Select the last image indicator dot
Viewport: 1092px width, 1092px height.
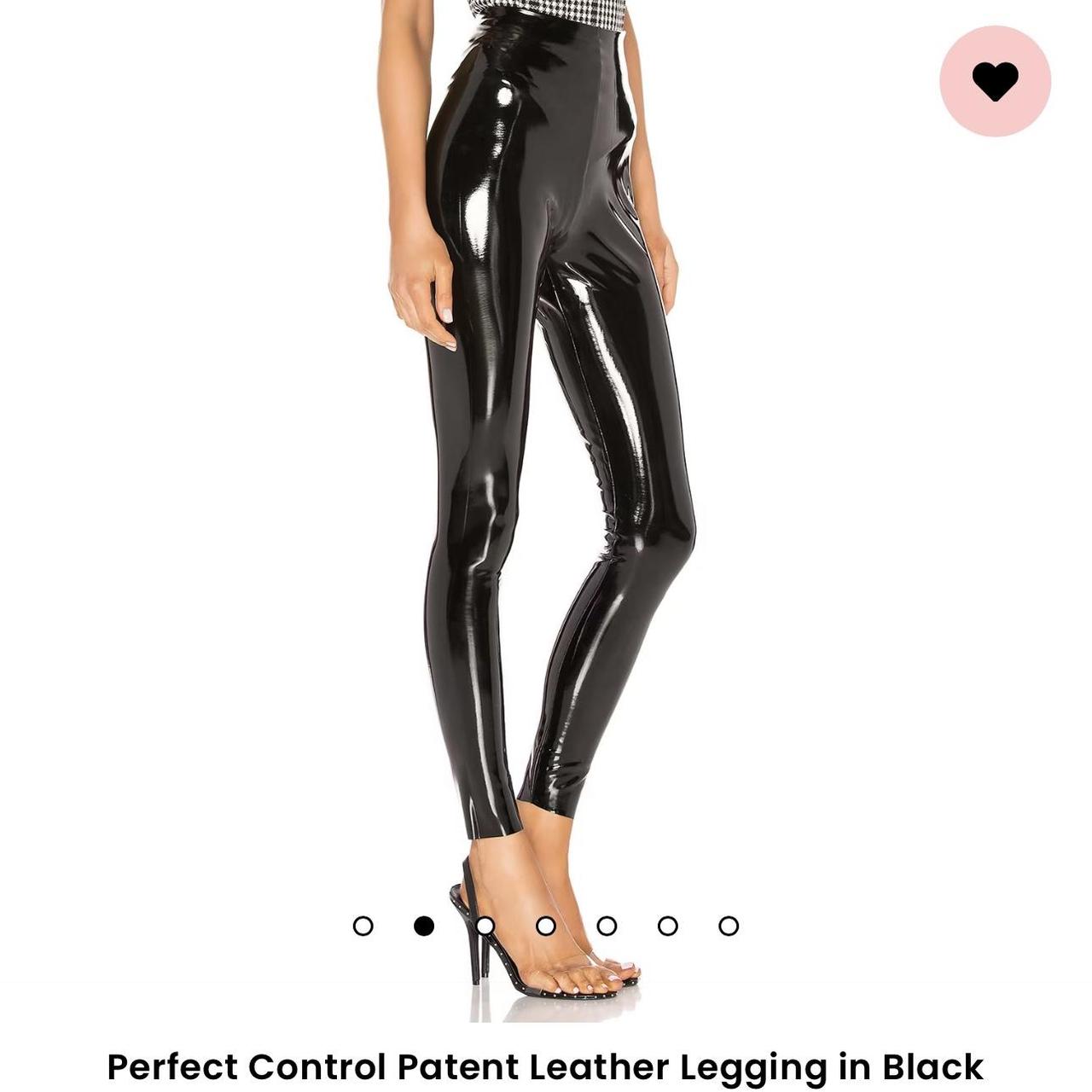coord(729,926)
